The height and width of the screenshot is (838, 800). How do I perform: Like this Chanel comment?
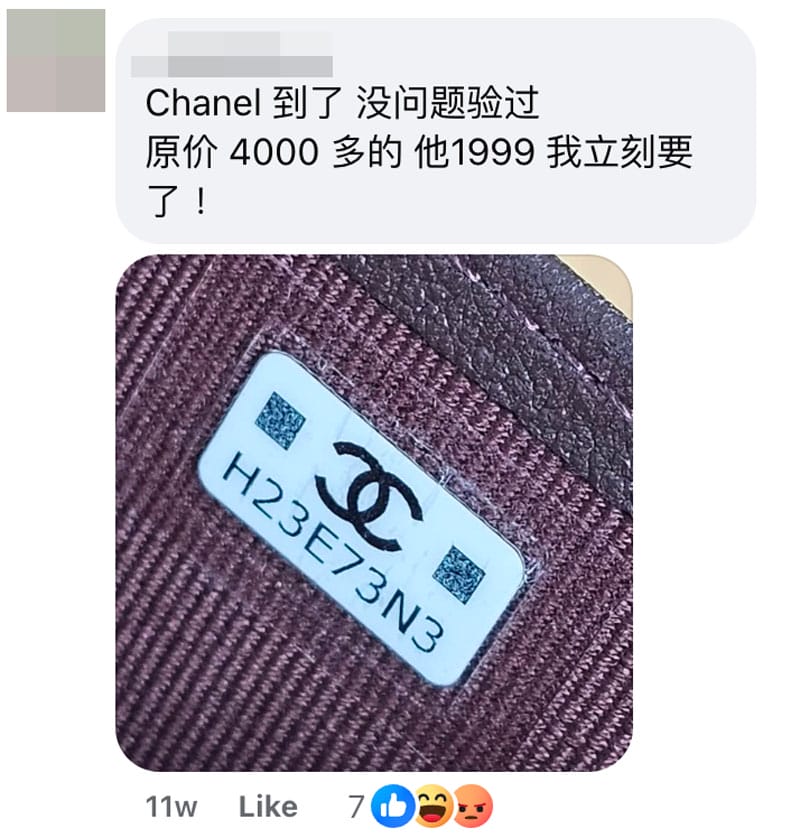(267, 806)
